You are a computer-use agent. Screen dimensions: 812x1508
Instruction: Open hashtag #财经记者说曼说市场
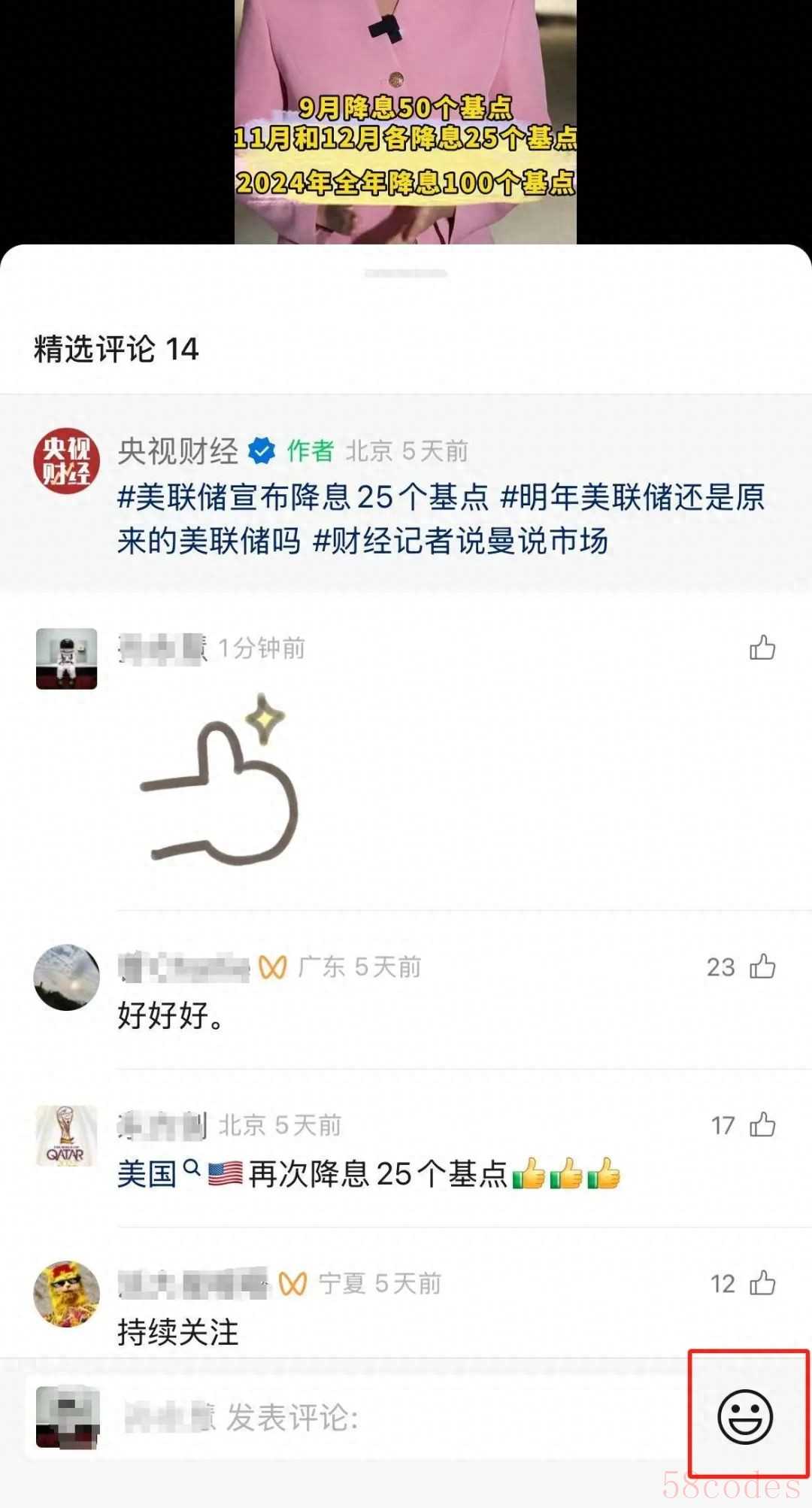[460, 542]
